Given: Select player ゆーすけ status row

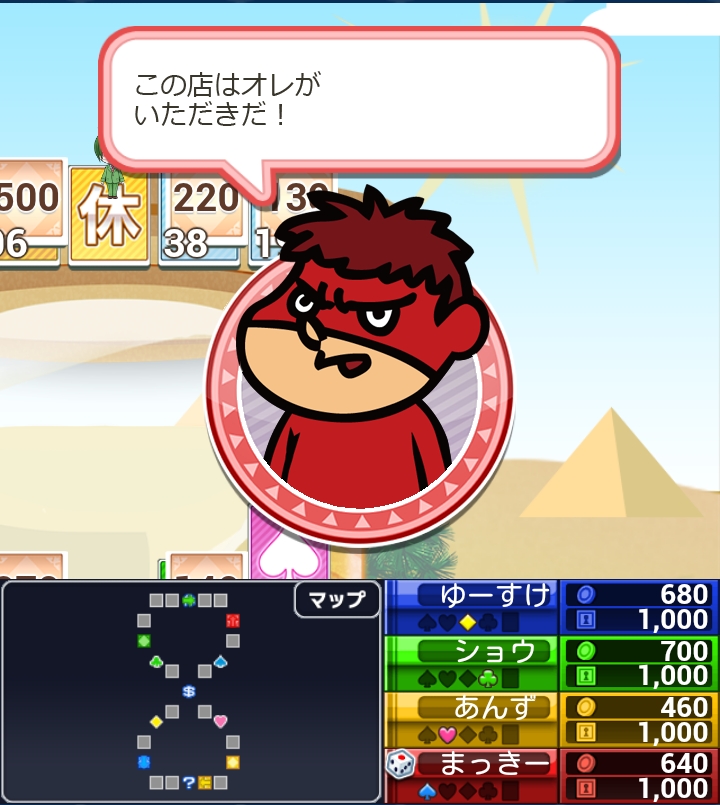Looking at the screenshot, I should [x=550, y=607].
